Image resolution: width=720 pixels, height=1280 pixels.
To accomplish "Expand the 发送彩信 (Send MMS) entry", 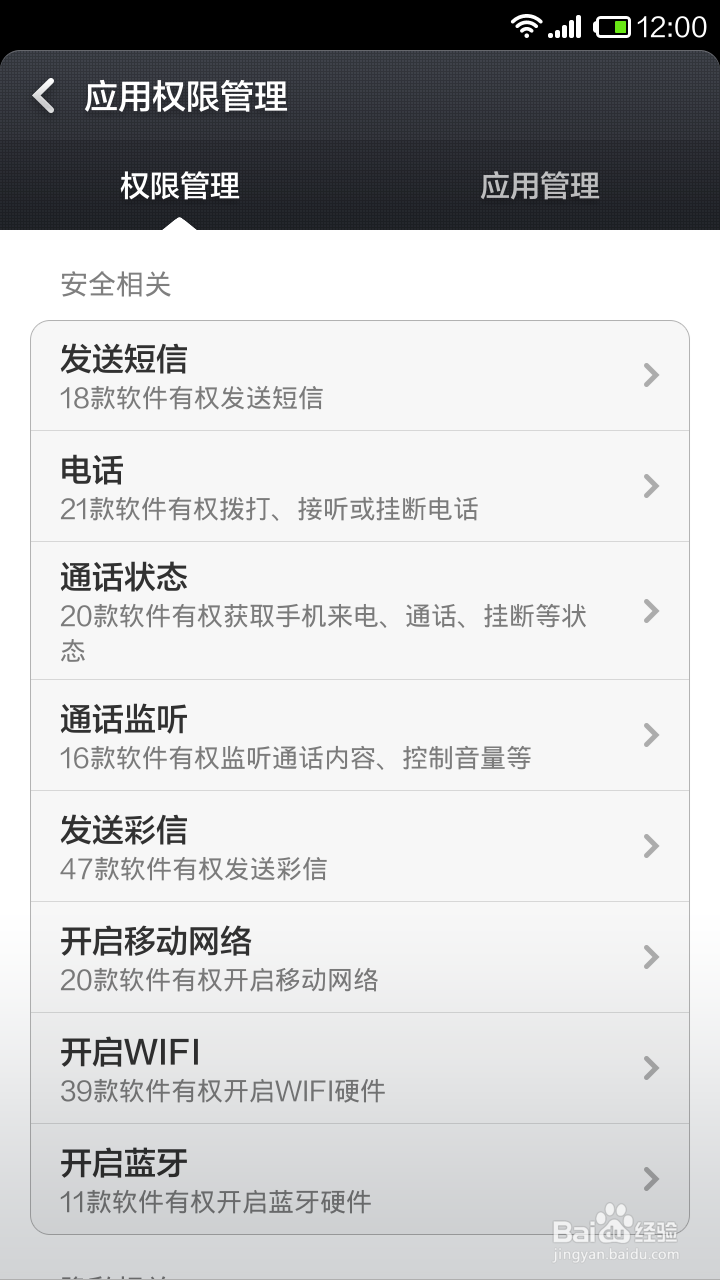I will pyautogui.click(x=360, y=846).
